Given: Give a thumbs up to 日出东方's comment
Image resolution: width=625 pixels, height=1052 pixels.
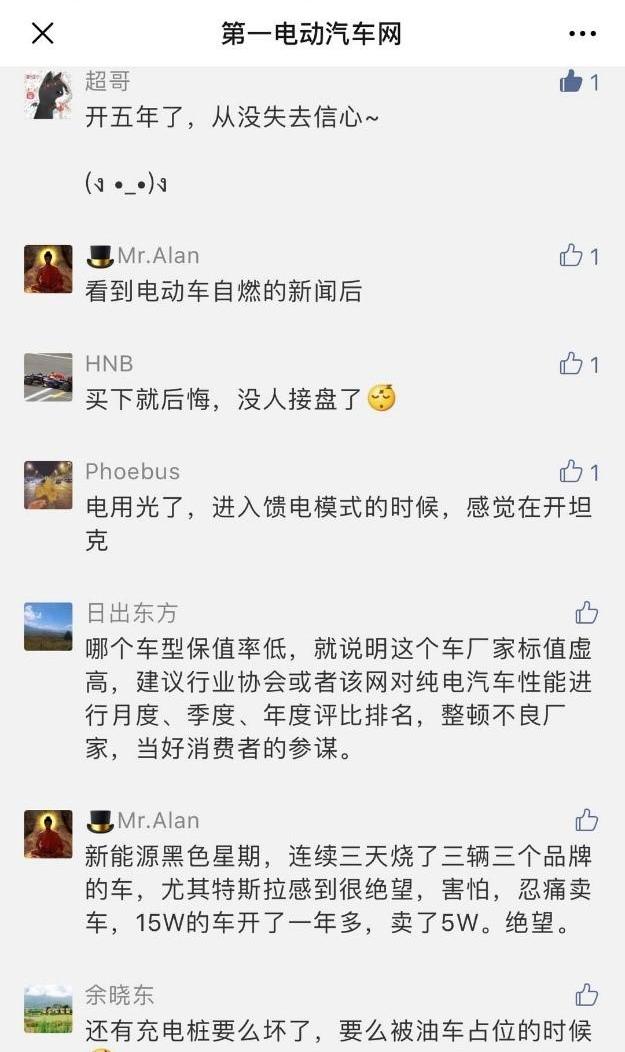Looking at the screenshot, I should point(587,613).
